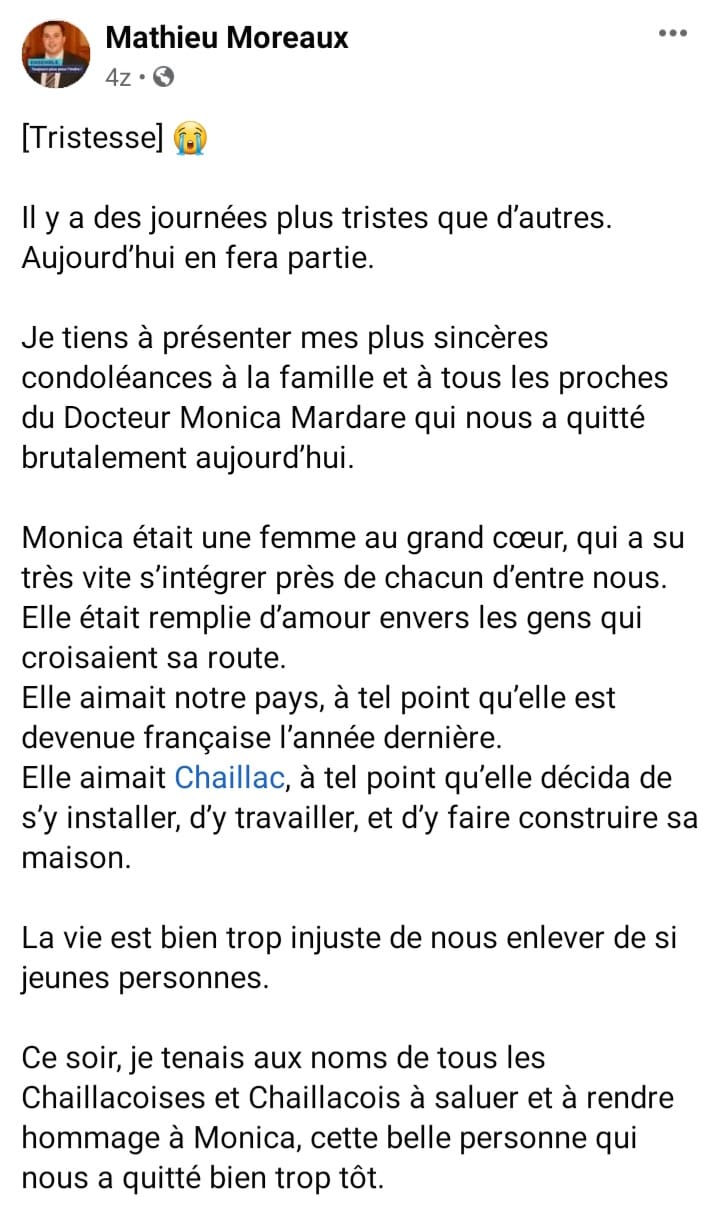This screenshot has height=1206, width=704.
Task: Tap the Mathieu Moreaux author name
Action: coord(227,38)
